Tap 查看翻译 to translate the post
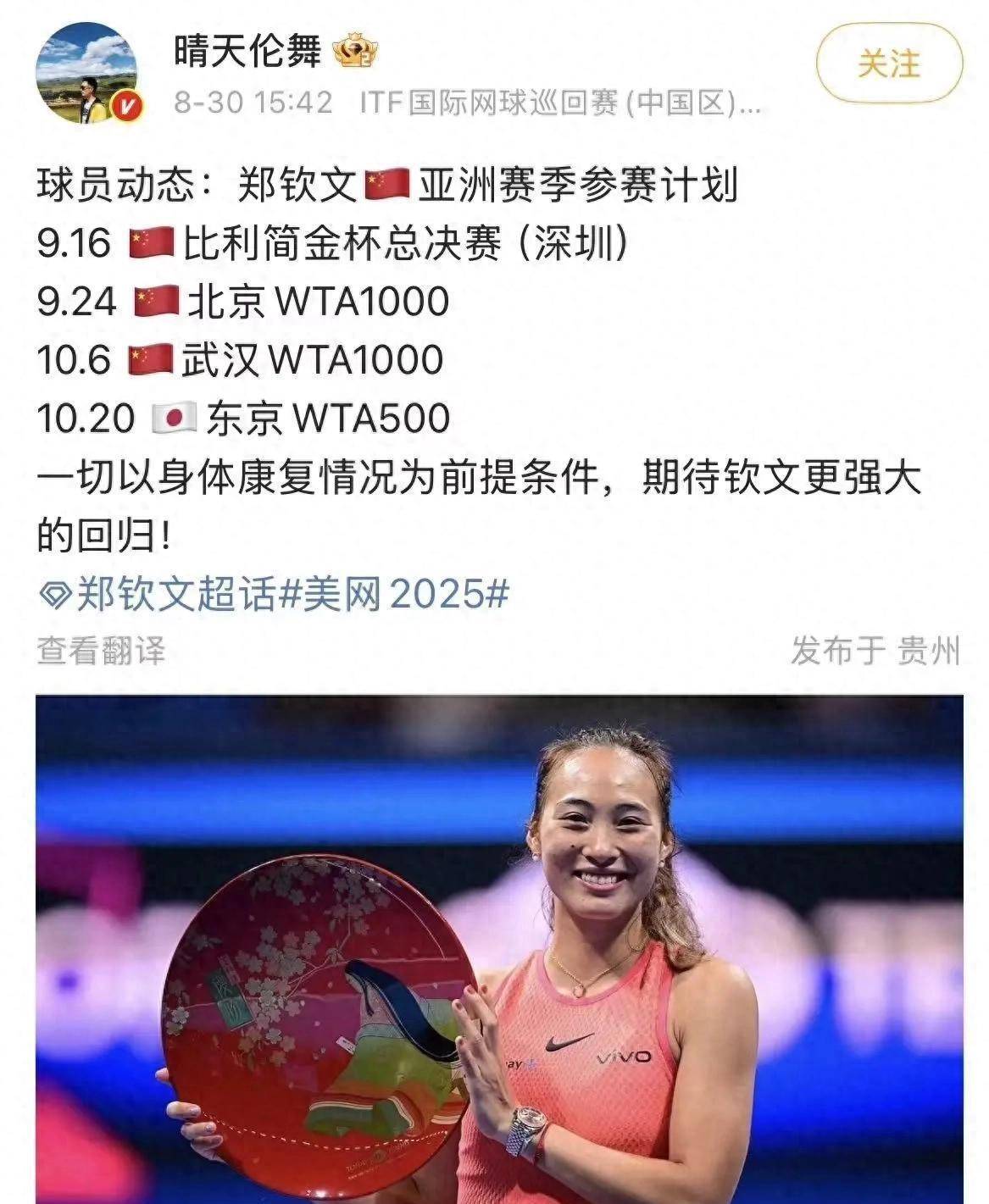The image size is (989, 1204). pos(101,651)
